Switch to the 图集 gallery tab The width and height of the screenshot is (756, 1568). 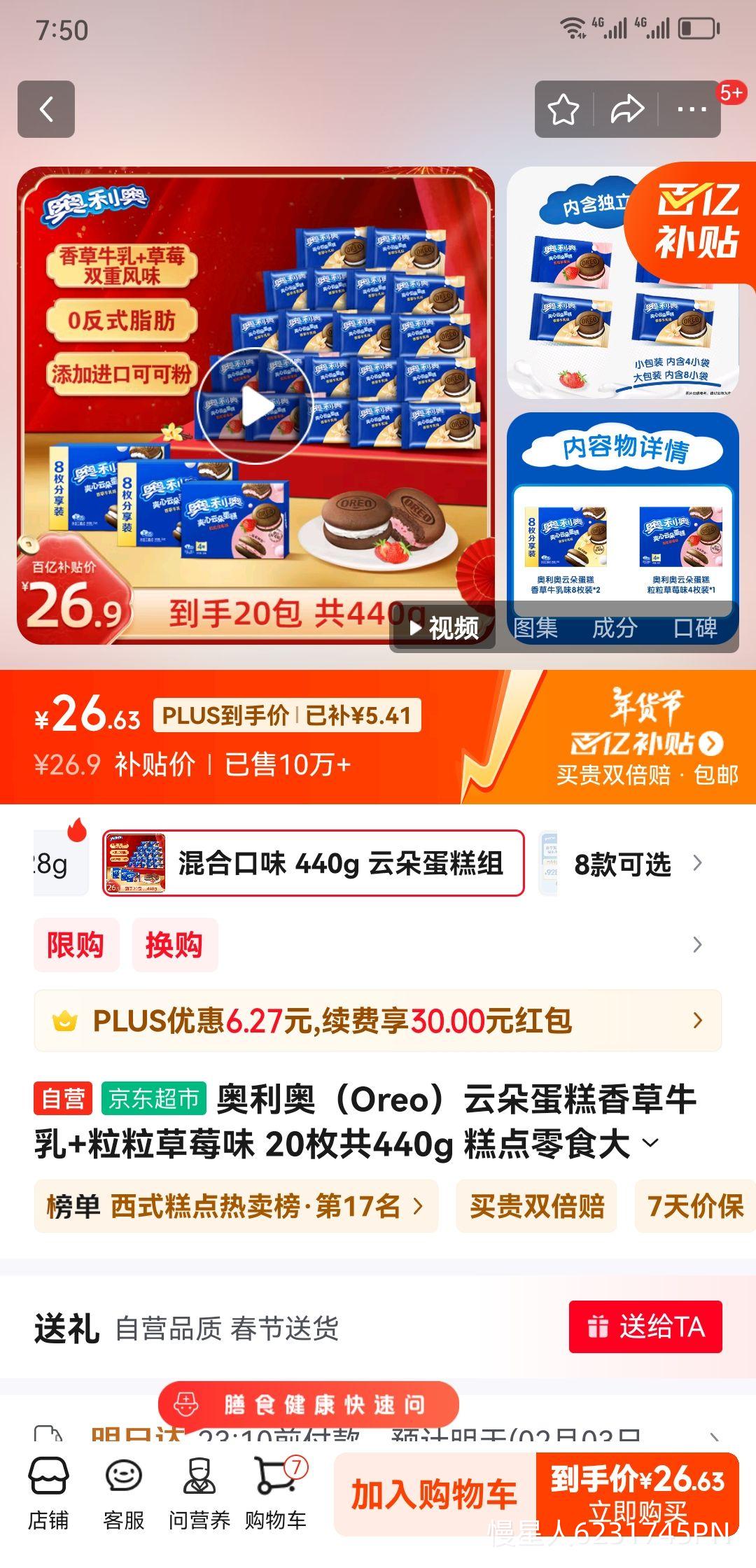click(x=535, y=629)
